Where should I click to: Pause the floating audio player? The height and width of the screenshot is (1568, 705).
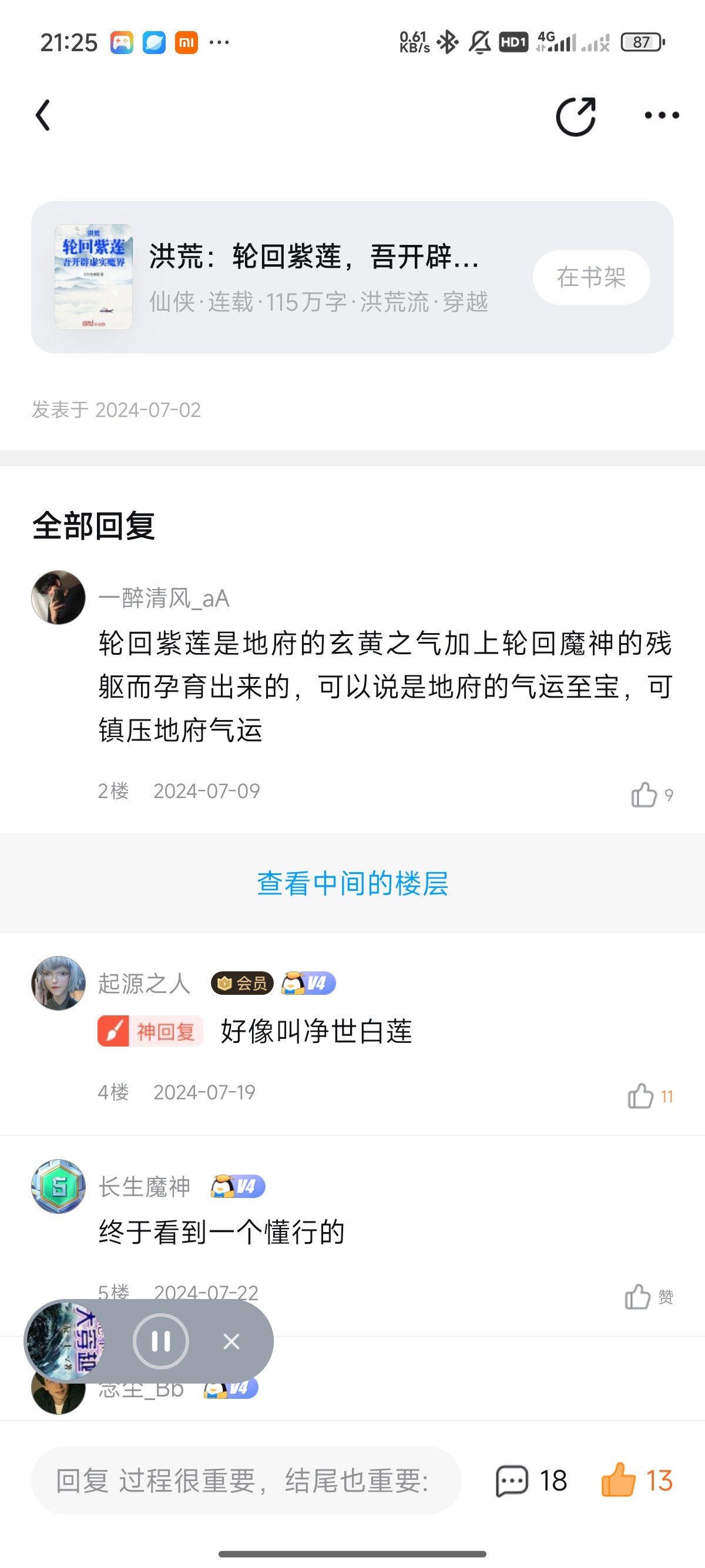point(161,1341)
